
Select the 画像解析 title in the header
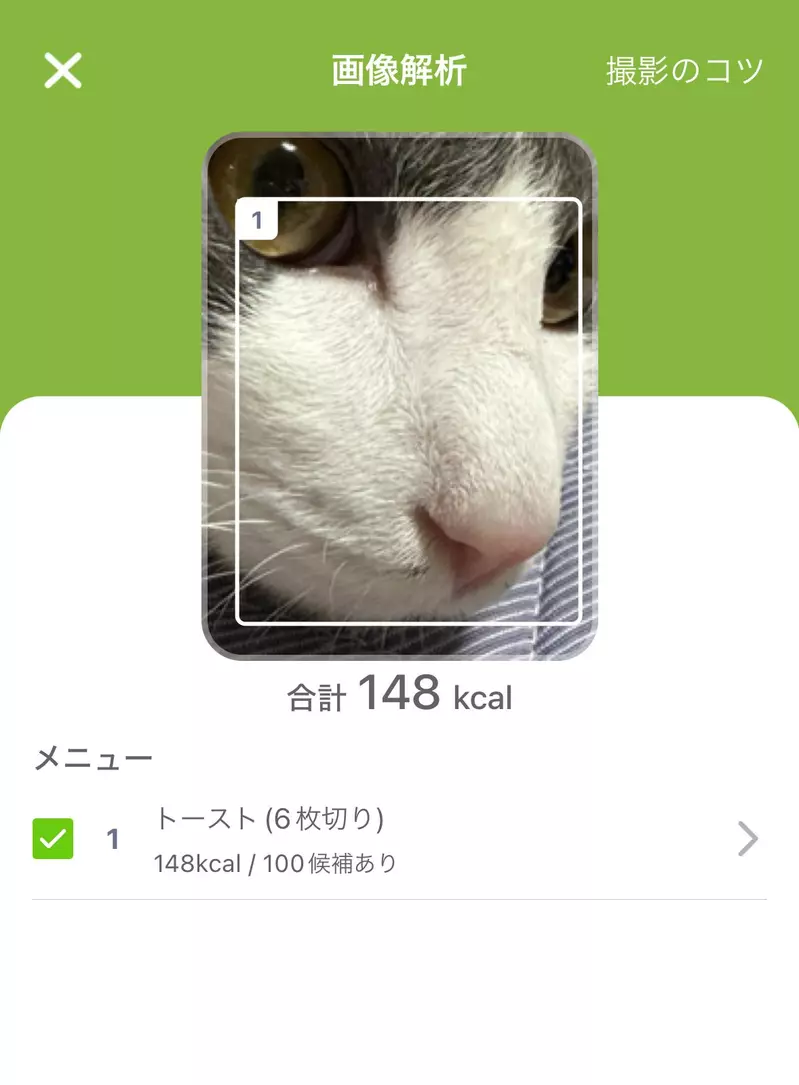399,70
